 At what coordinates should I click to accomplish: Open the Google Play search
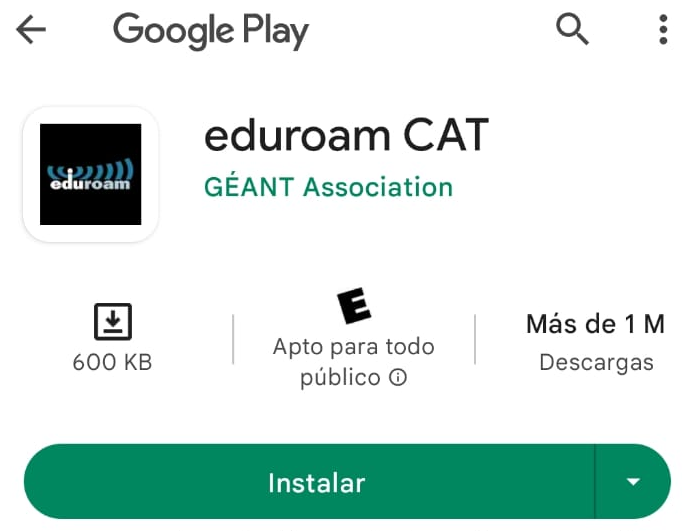pyautogui.click(x=572, y=30)
